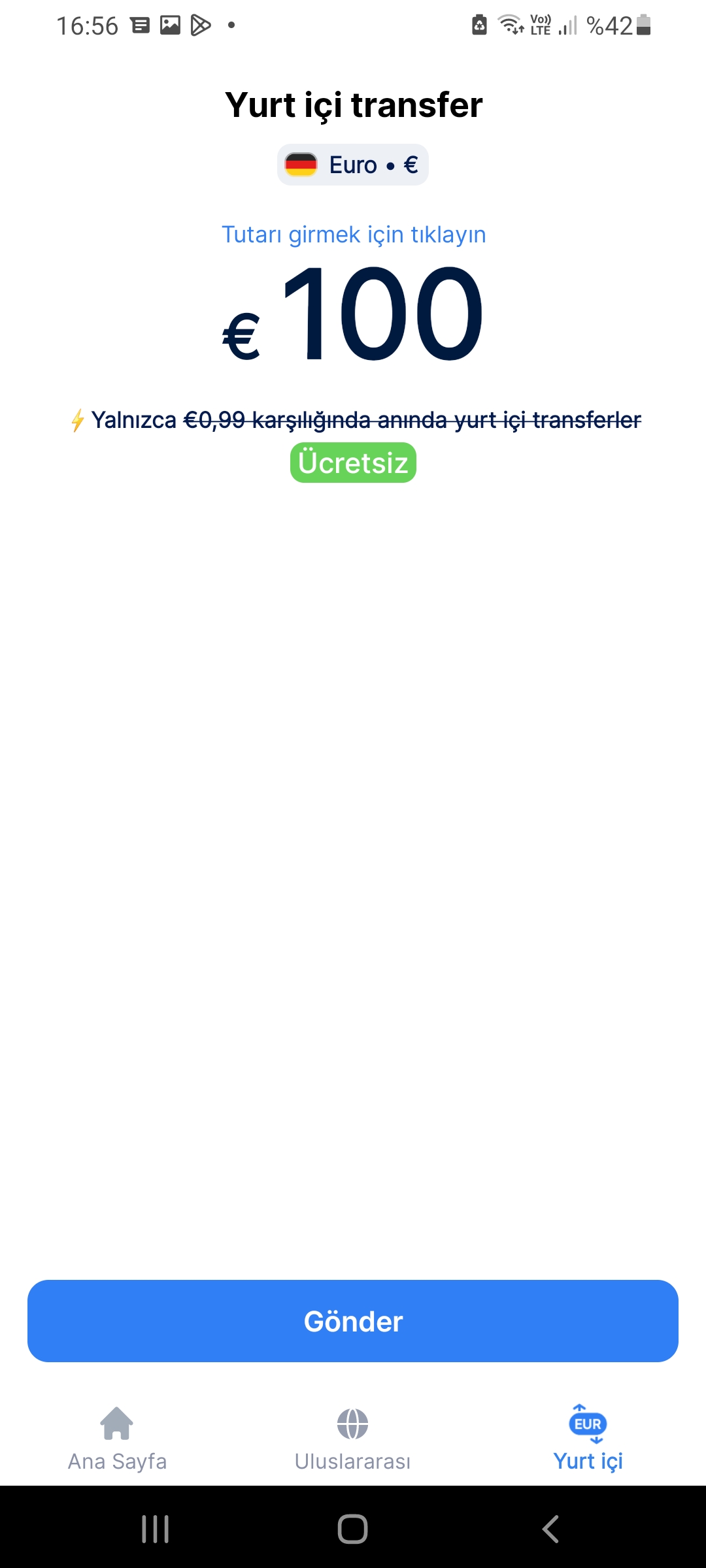Open the Uluslararası tab

click(353, 1439)
